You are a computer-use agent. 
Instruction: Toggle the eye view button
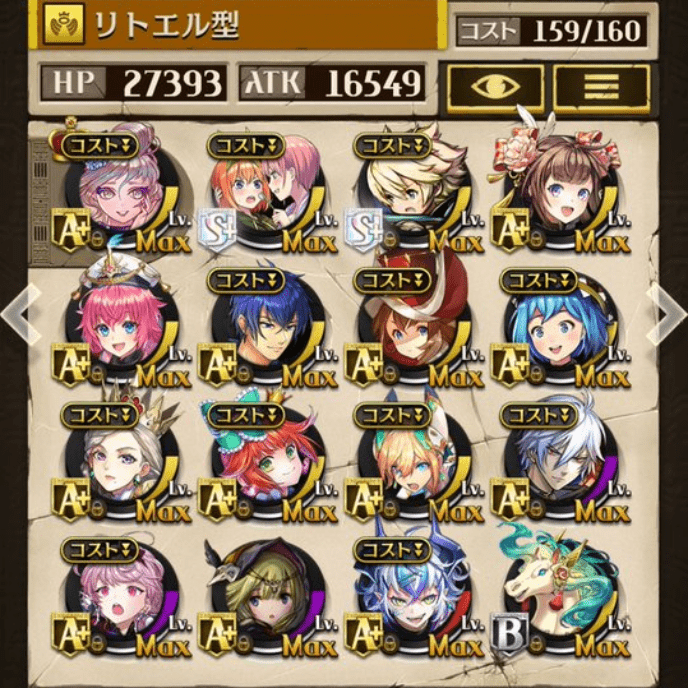point(495,87)
